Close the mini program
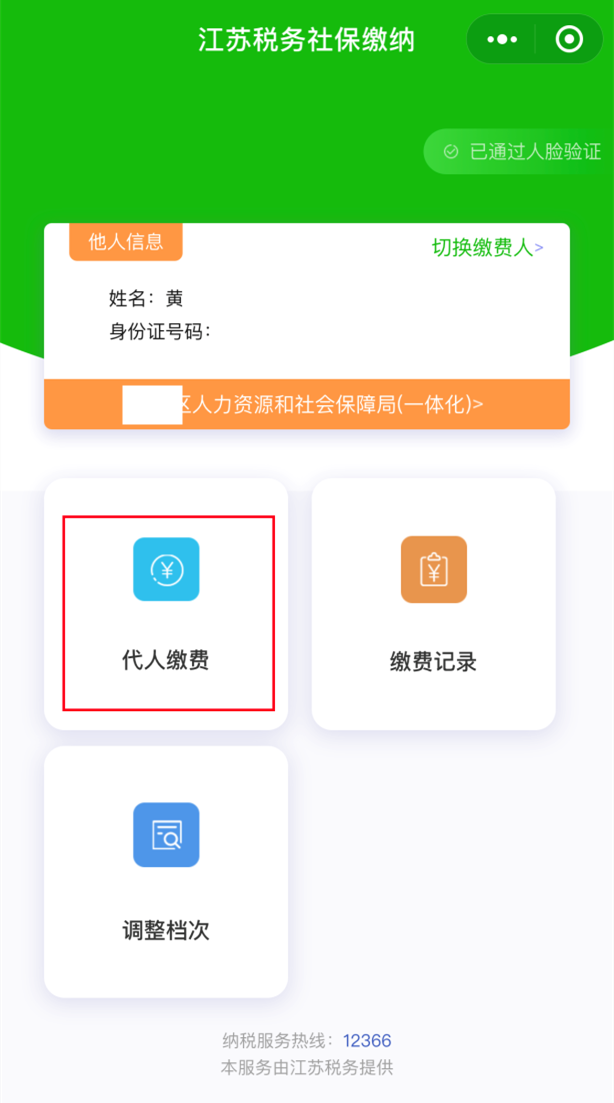This screenshot has height=1103, width=614. point(569,40)
